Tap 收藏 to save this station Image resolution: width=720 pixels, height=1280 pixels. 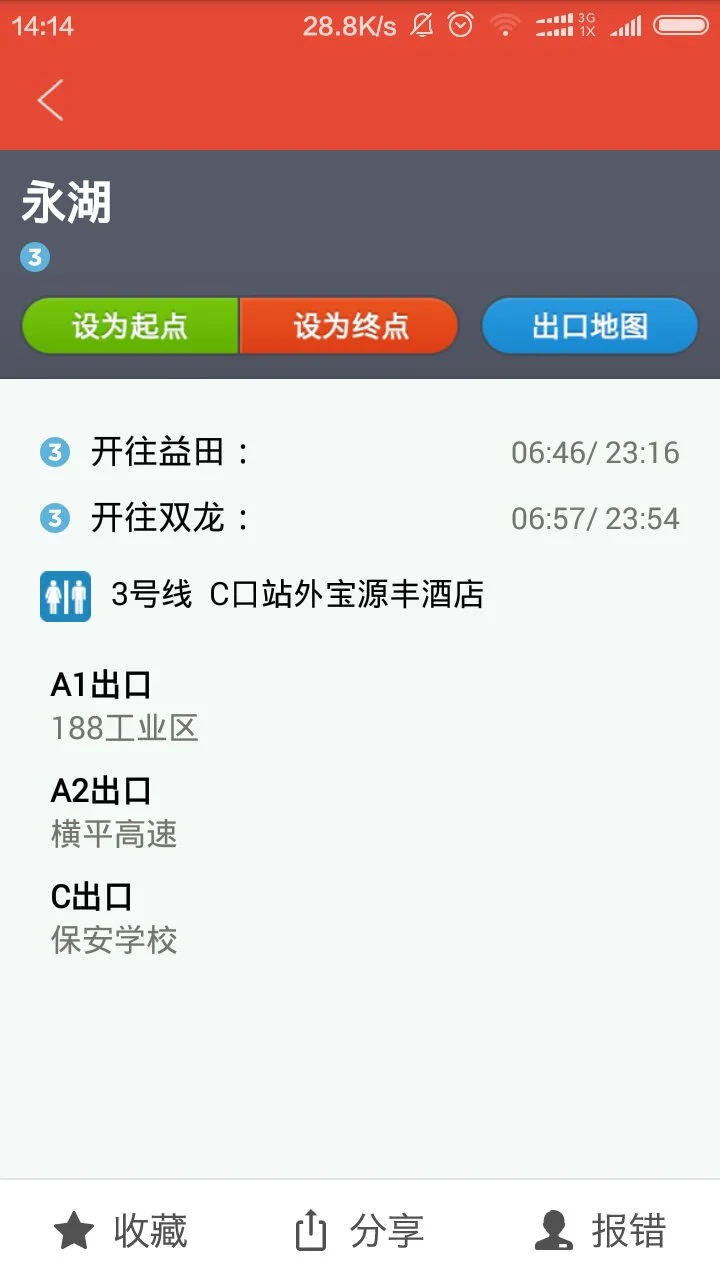pyautogui.click(x=148, y=1232)
